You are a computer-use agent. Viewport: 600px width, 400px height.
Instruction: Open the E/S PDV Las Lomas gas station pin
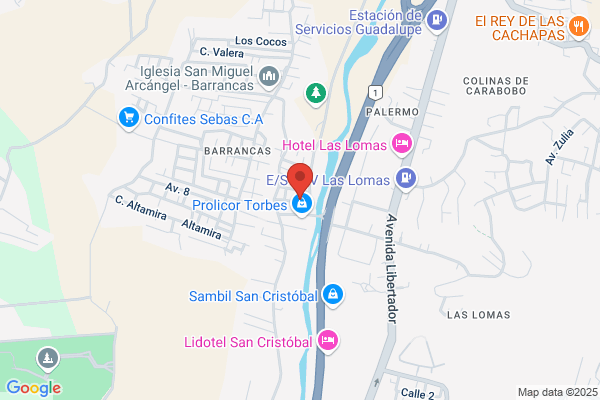coord(406,179)
